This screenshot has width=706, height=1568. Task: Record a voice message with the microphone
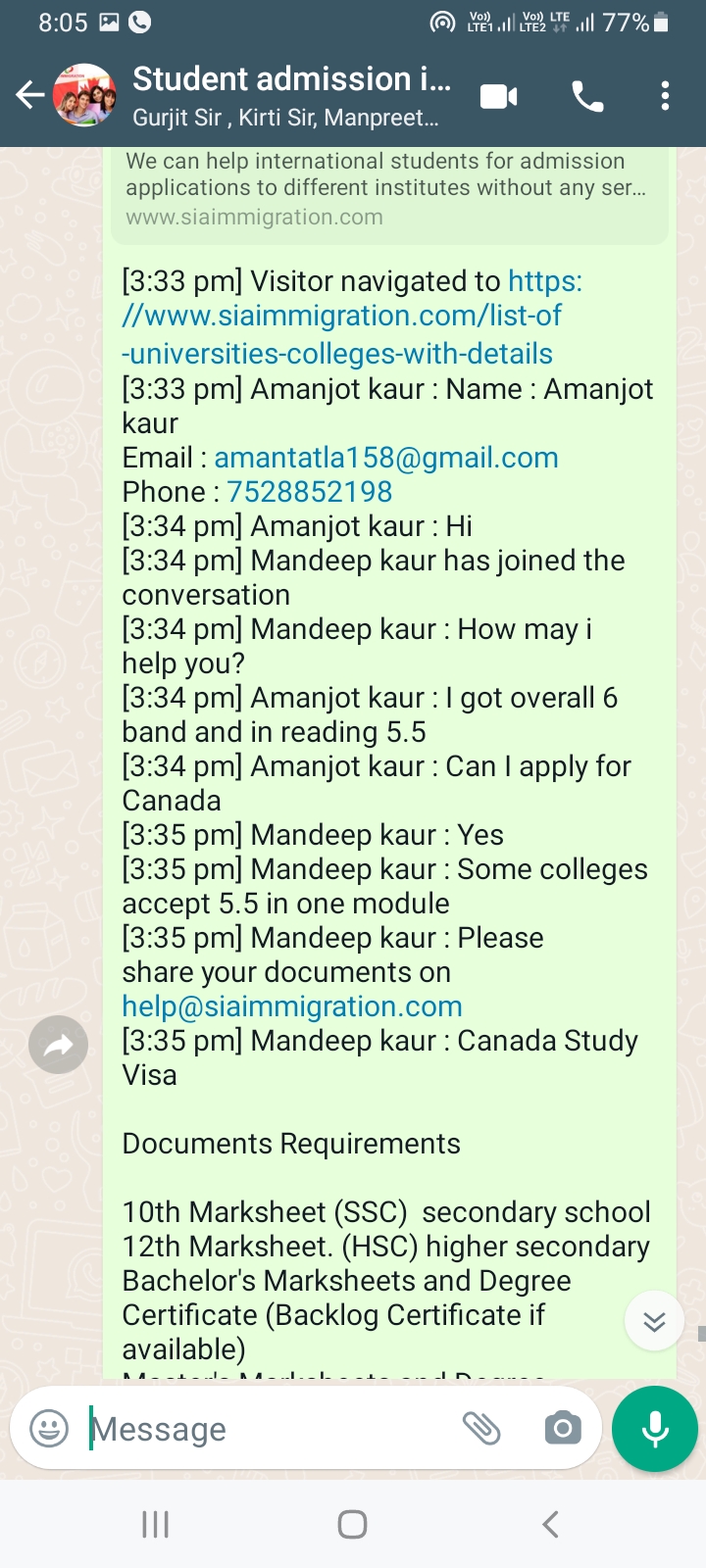click(x=654, y=1429)
